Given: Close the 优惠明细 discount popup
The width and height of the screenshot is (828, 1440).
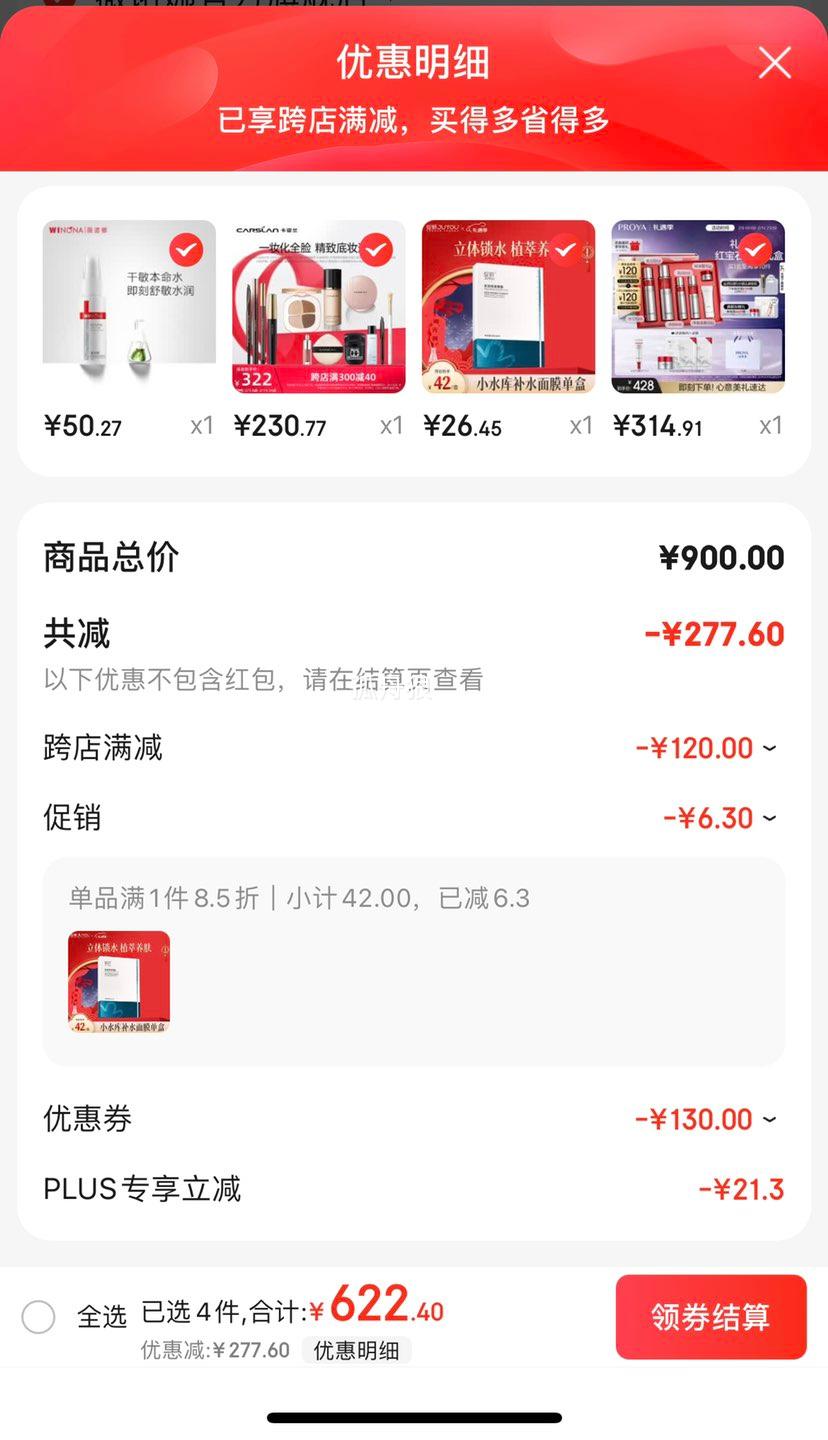Looking at the screenshot, I should coord(774,62).
